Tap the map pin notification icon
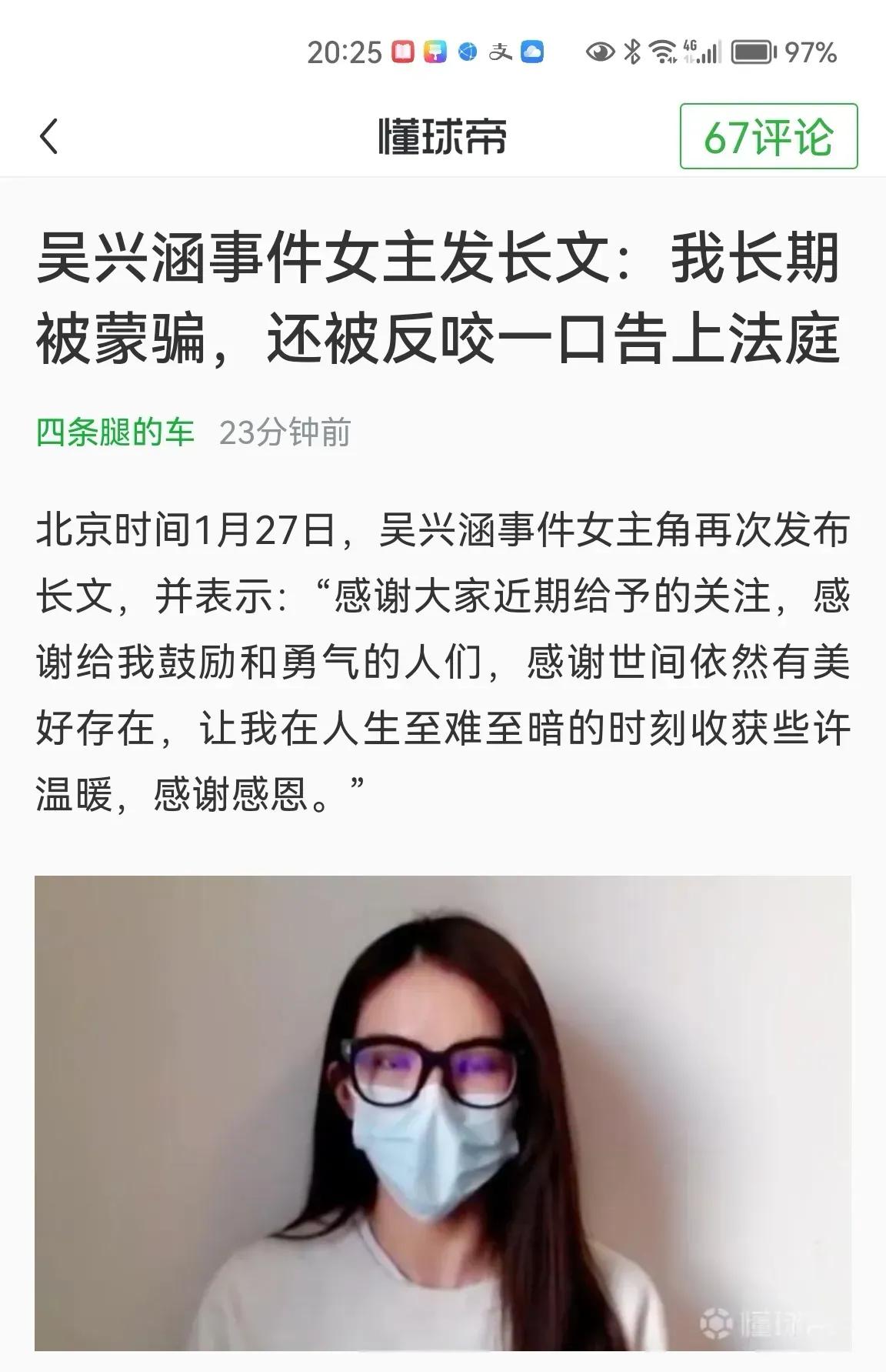Viewport: 886px width, 1372px height. (x=435, y=53)
